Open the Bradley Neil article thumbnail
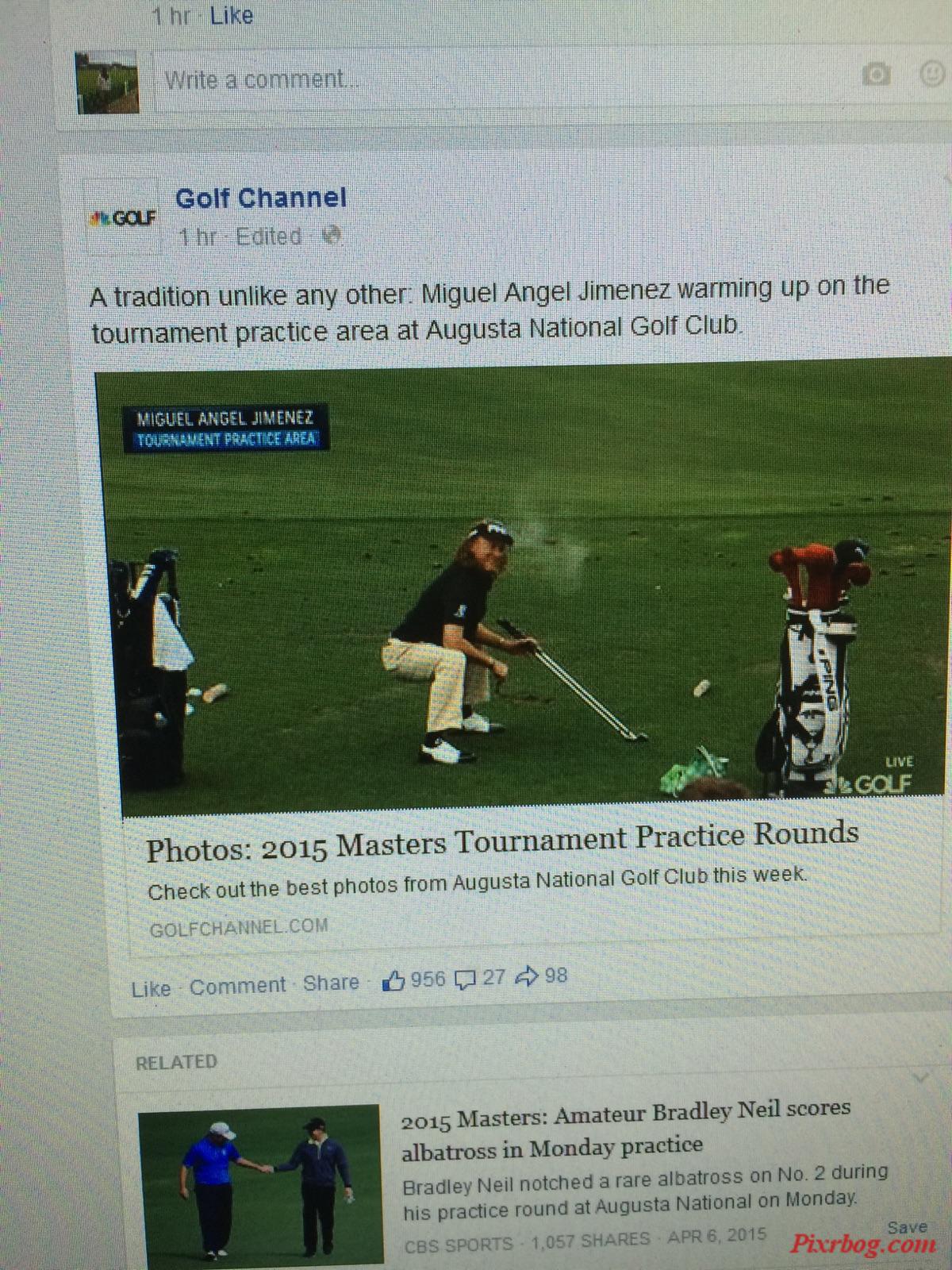Screen dimensions: 952x1270 [x=259, y=1184]
